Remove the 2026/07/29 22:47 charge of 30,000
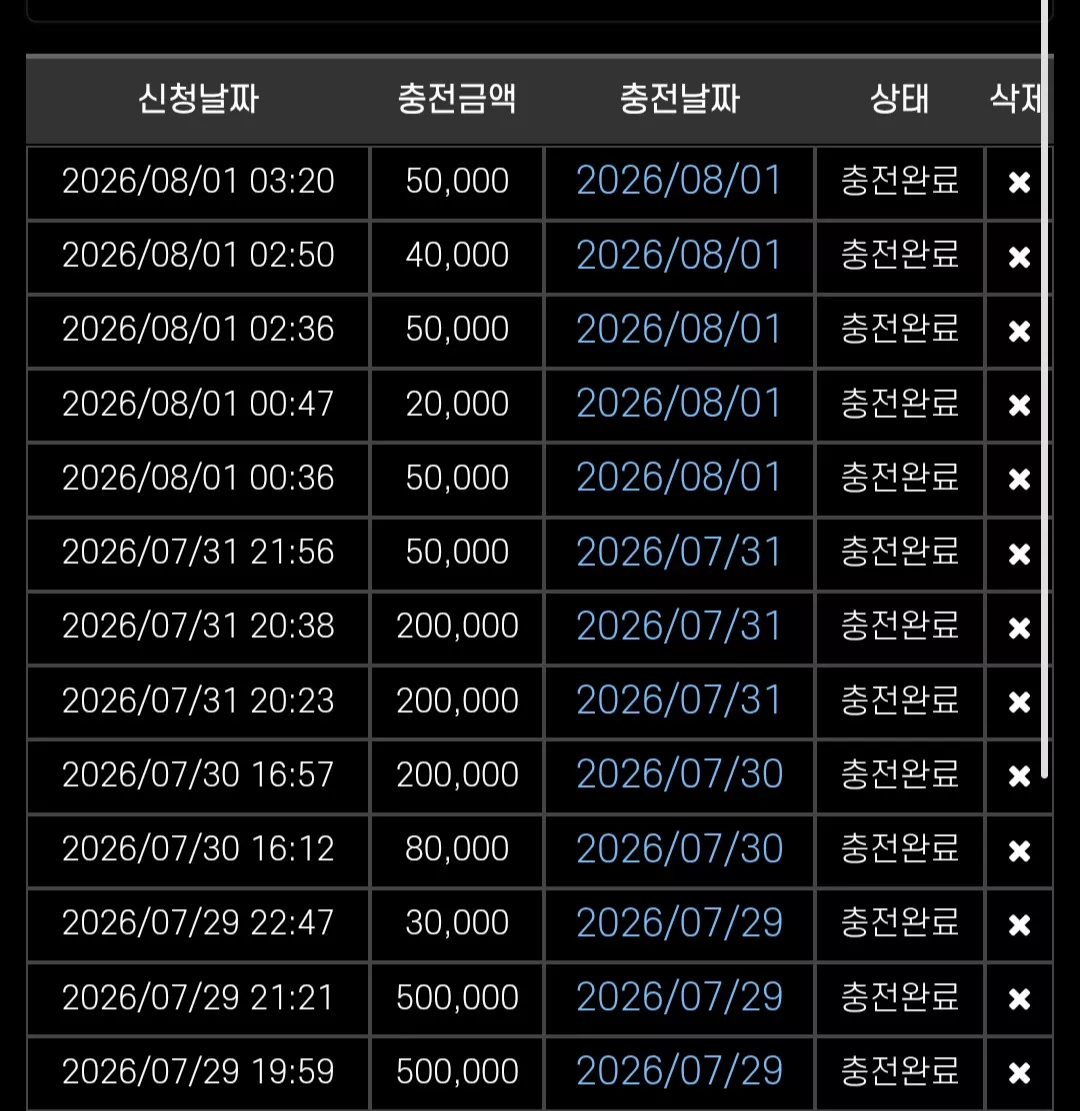The image size is (1080, 1111). pos(1019,925)
